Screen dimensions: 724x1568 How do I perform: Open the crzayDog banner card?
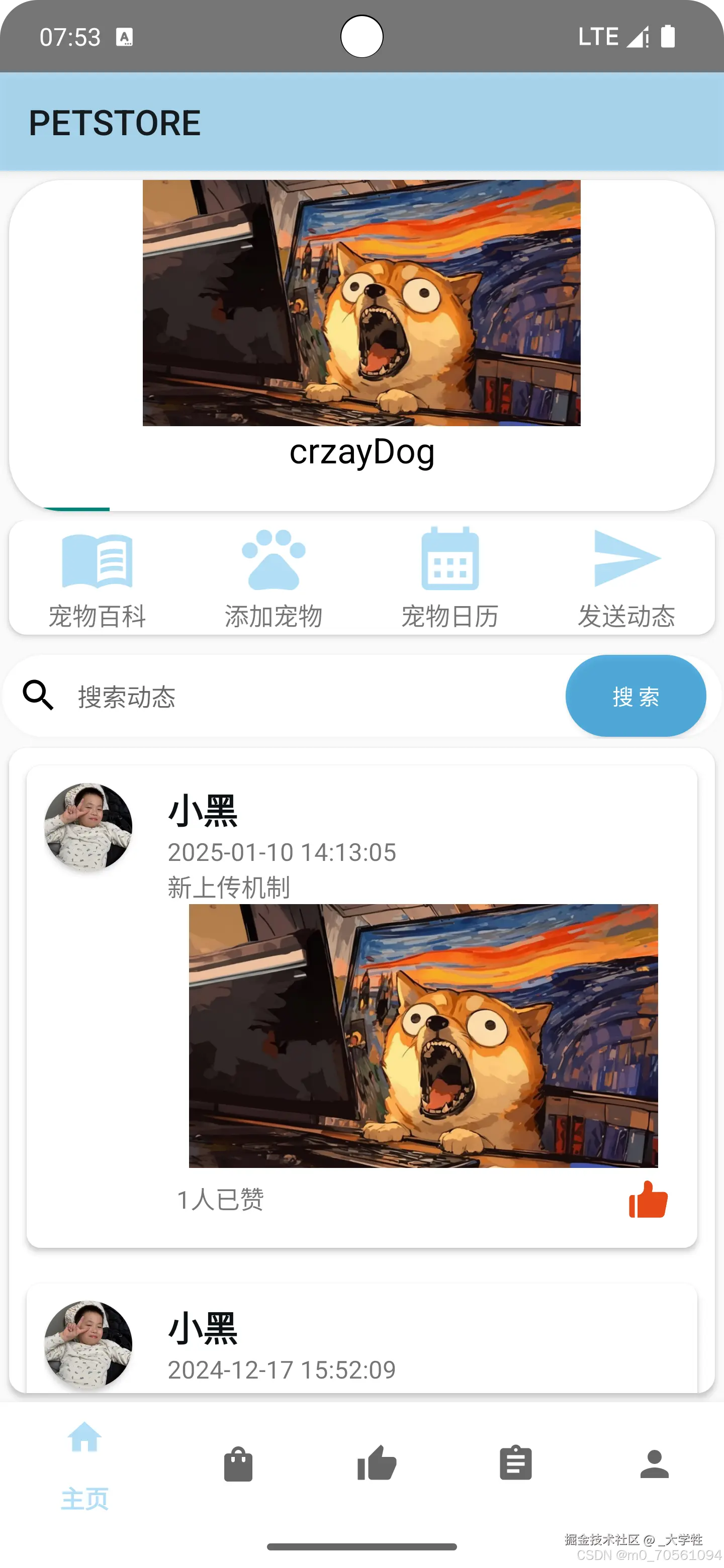pos(361,345)
